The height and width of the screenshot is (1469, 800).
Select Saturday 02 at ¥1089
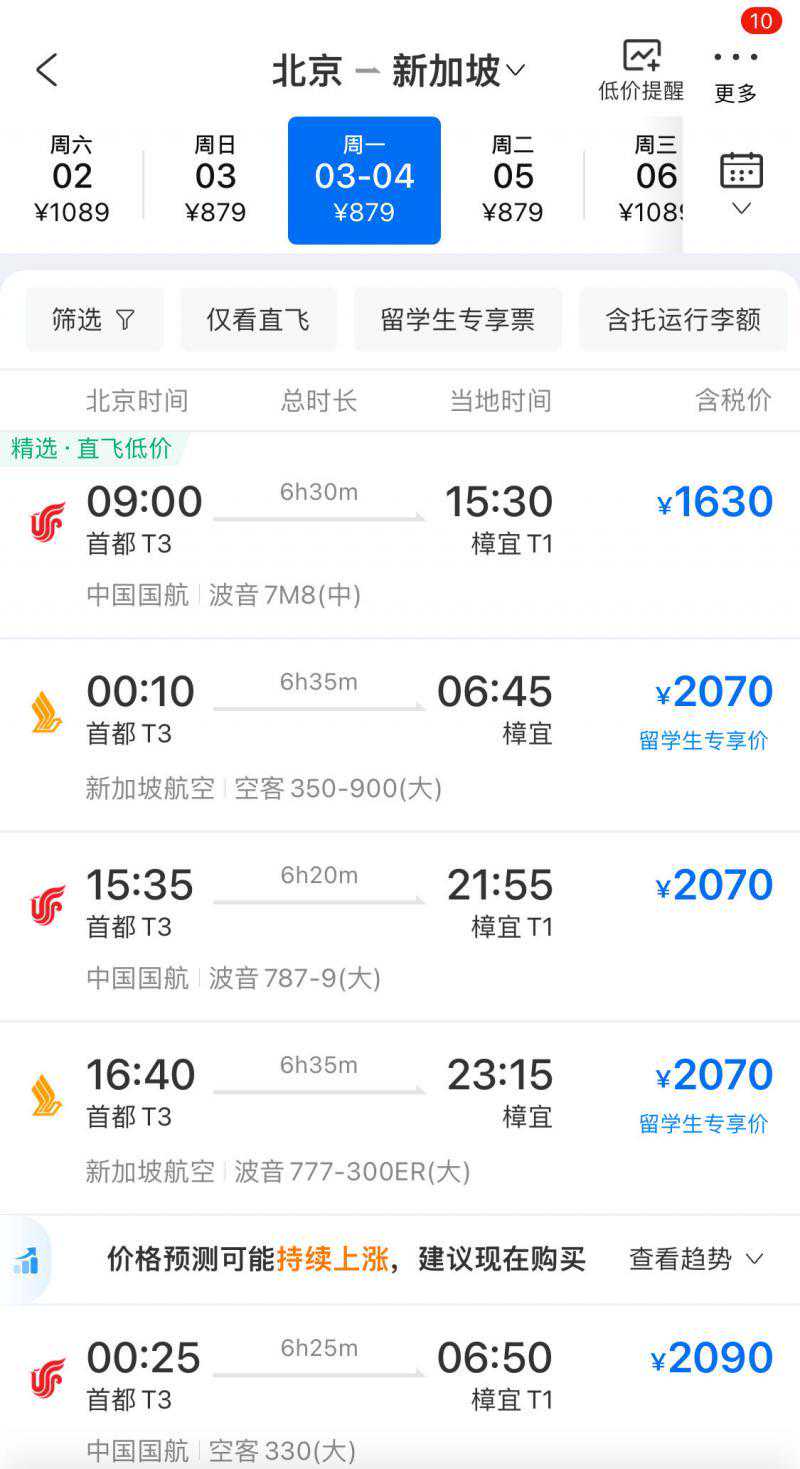72,181
